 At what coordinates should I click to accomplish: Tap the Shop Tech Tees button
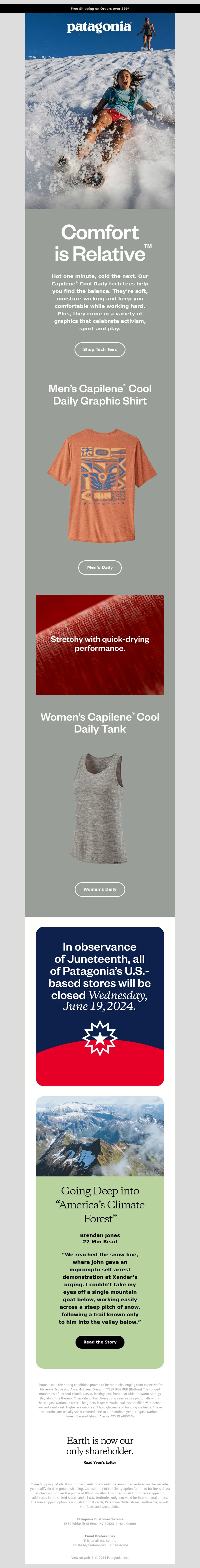click(100, 349)
